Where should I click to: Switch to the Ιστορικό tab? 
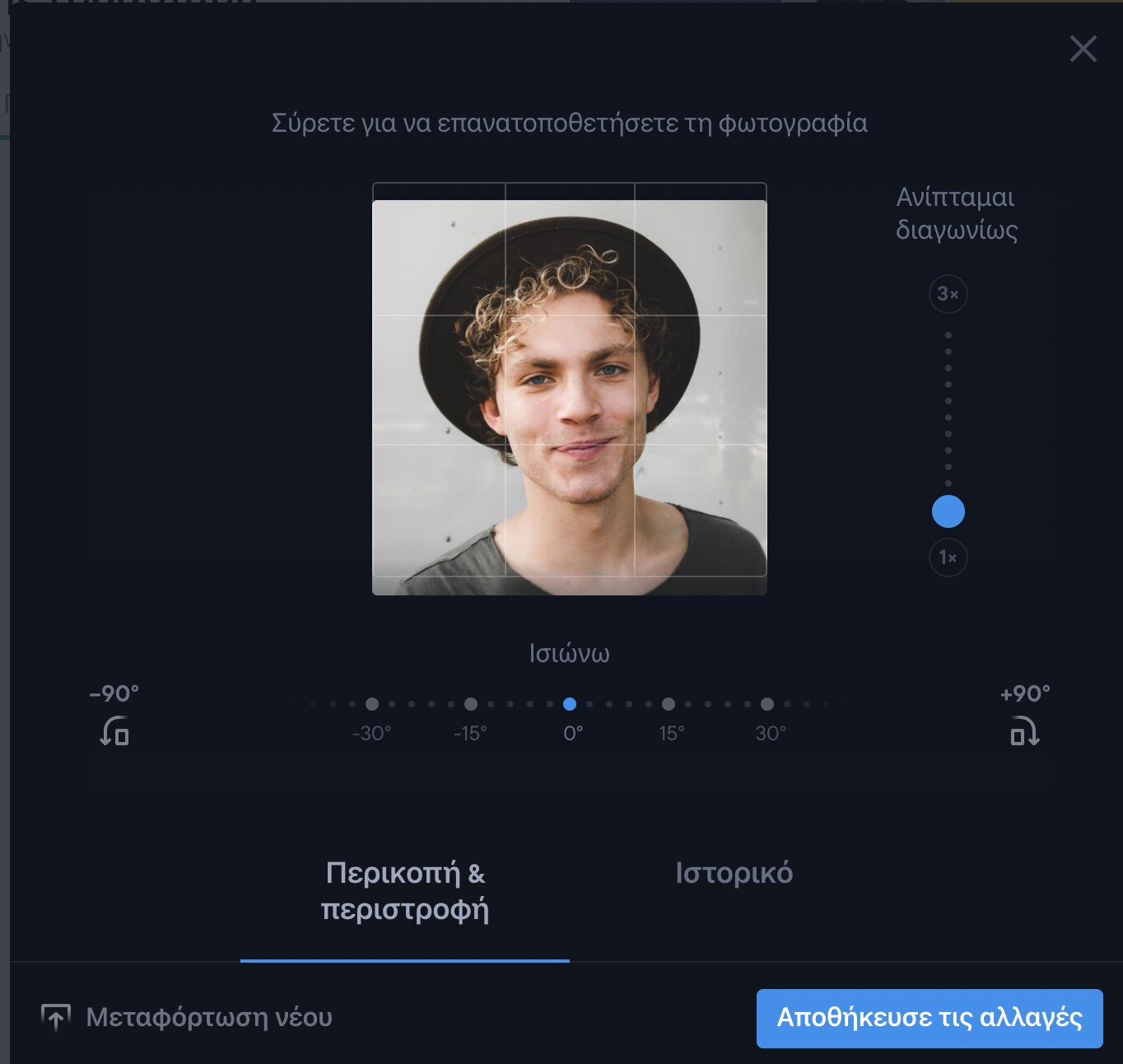pyautogui.click(x=734, y=873)
